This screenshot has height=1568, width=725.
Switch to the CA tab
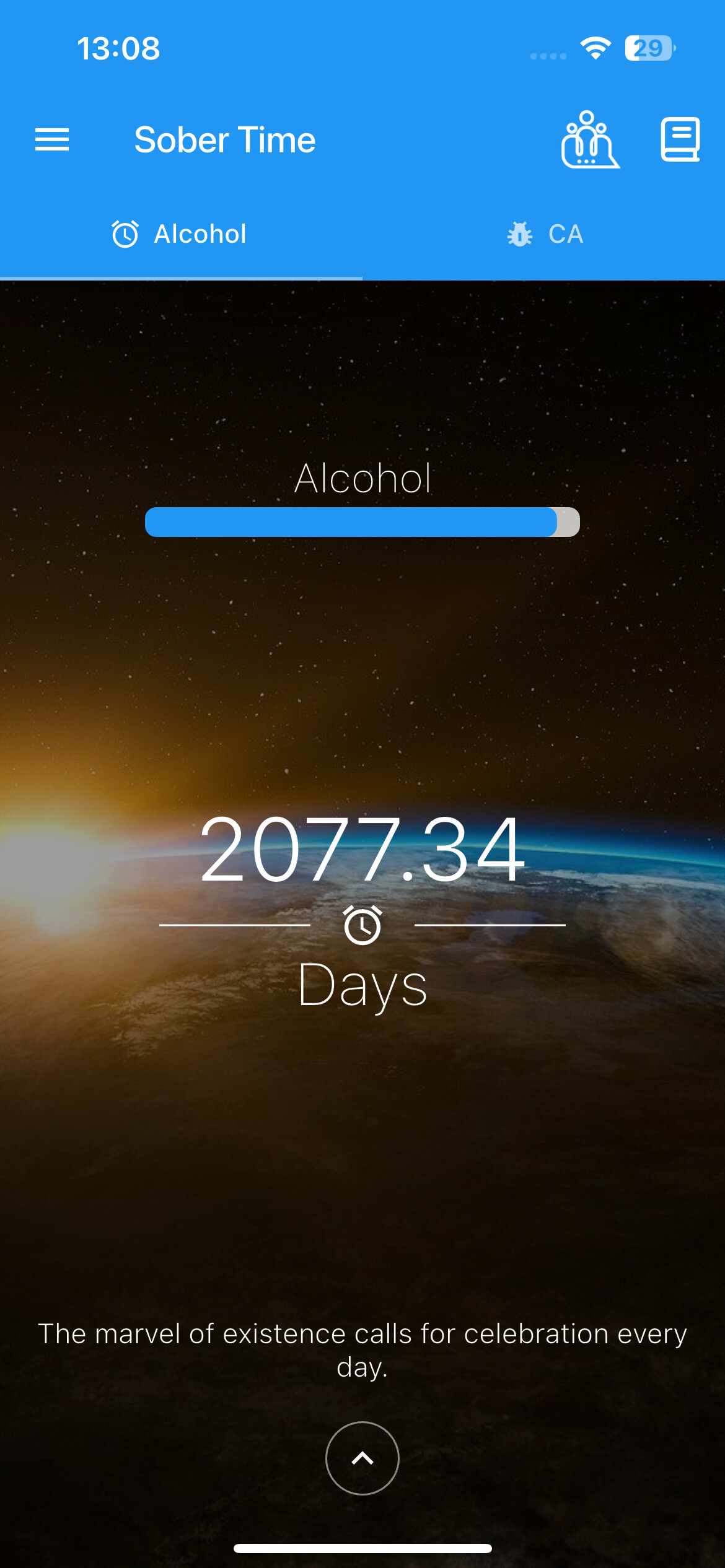pos(544,235)
